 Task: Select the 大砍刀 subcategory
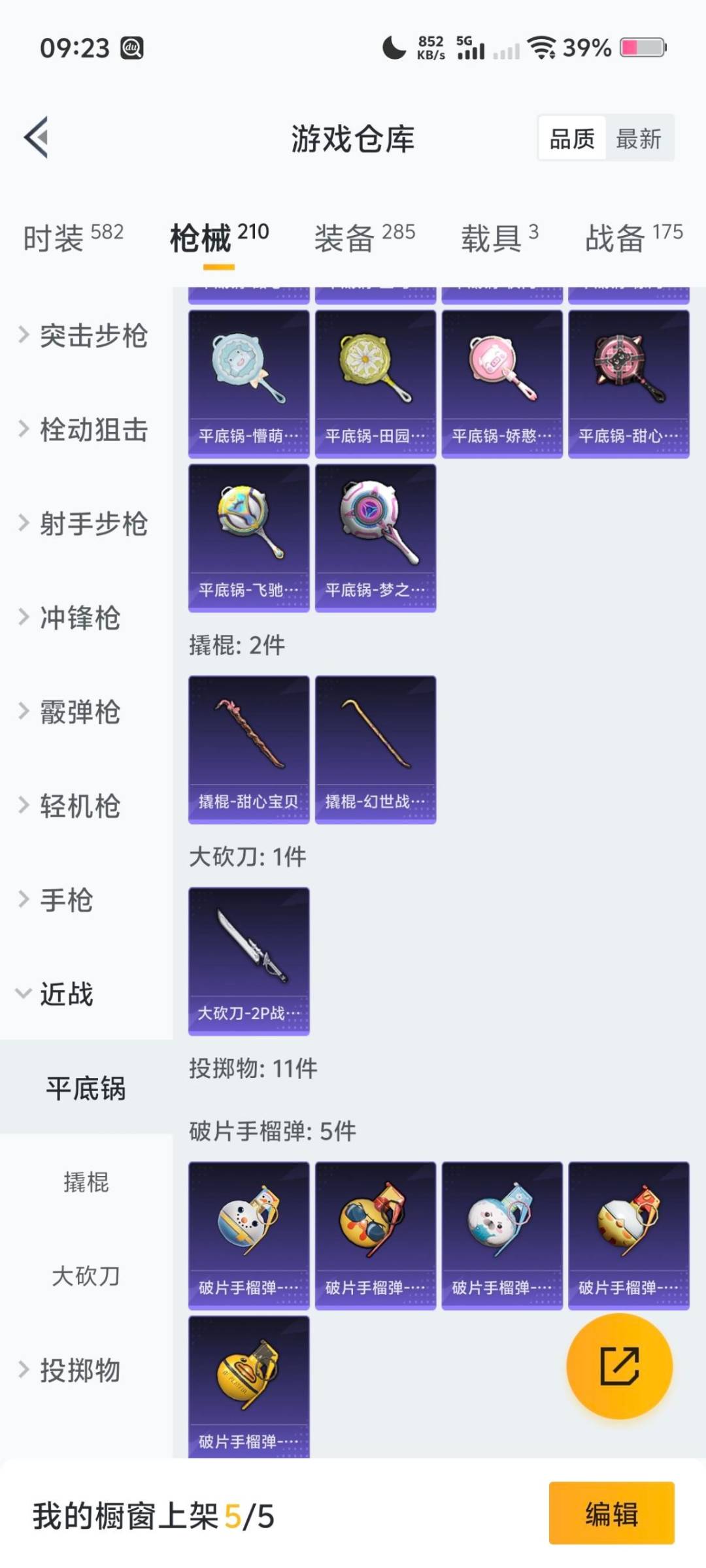[x=86, y=1276]
